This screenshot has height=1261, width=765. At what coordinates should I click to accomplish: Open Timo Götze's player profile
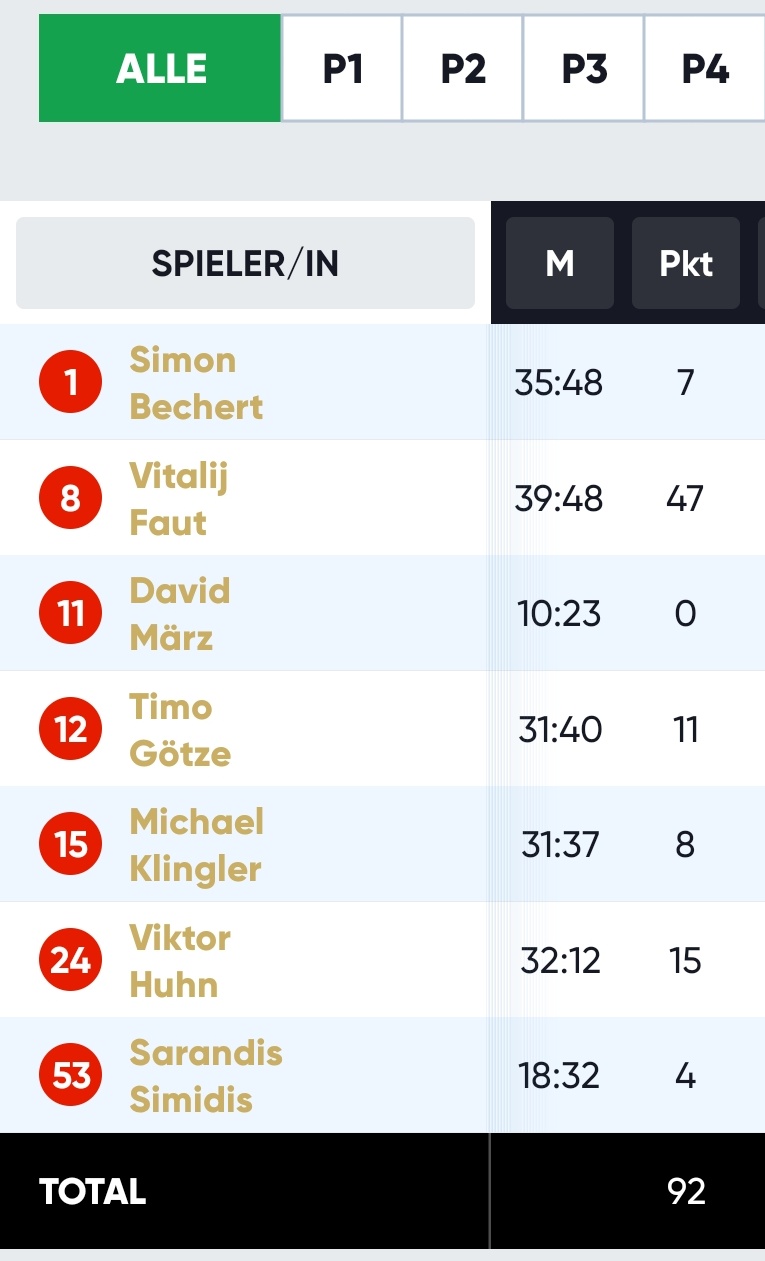click(180, 729)
